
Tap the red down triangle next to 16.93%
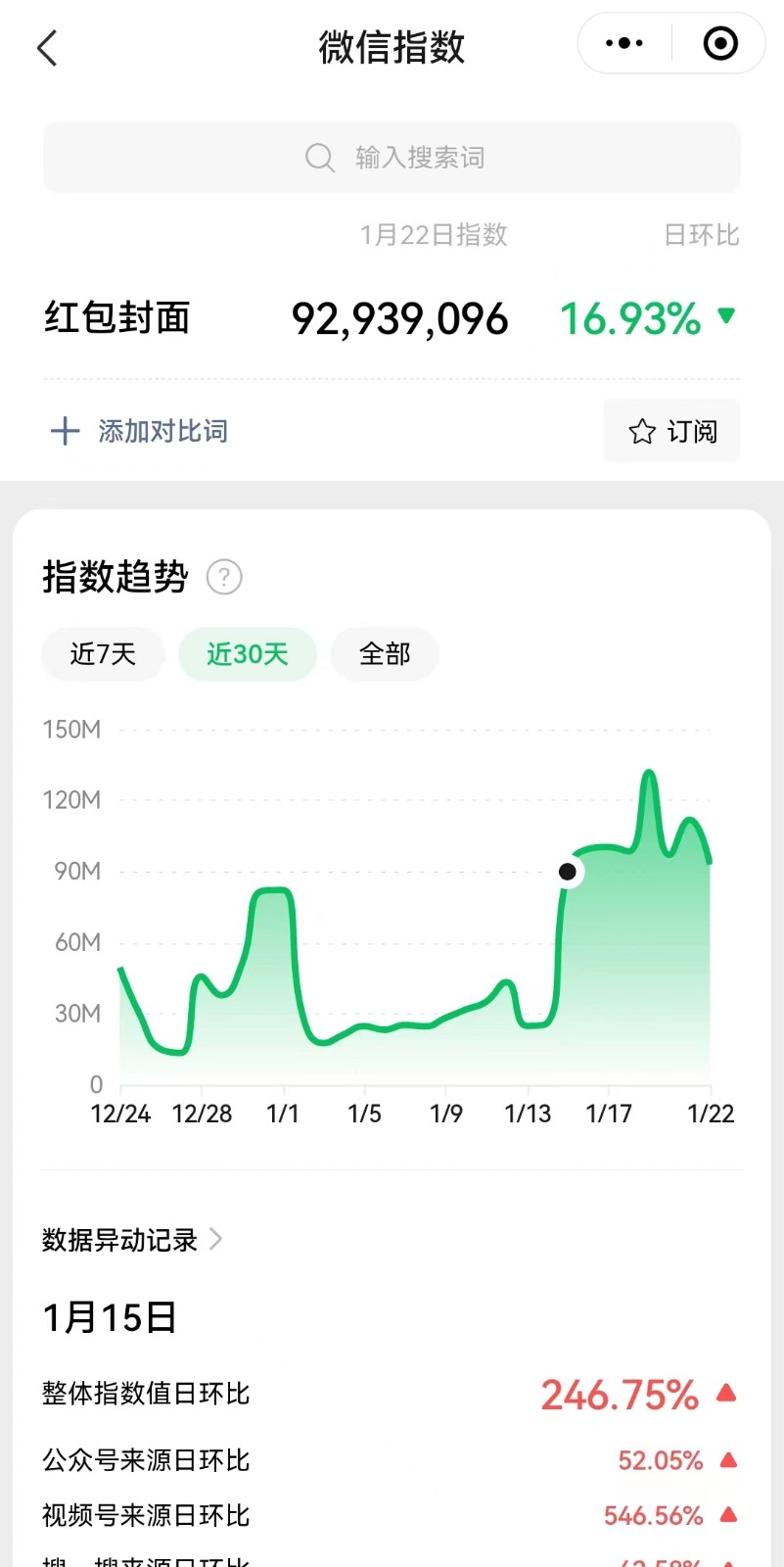pos(724,319)
